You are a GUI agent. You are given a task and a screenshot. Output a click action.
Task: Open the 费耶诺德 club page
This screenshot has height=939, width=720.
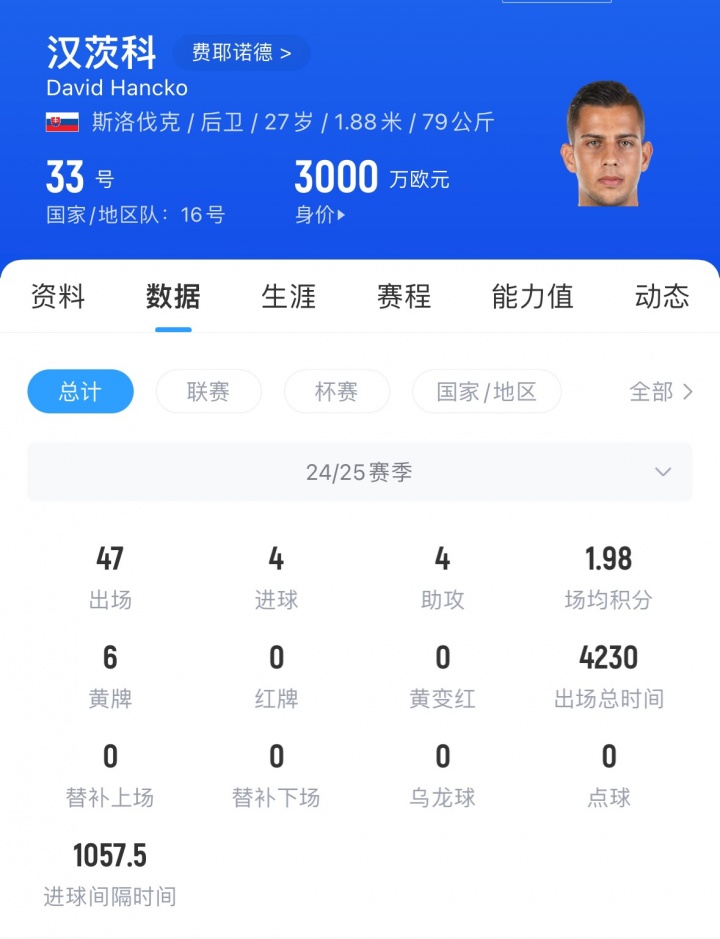[241, 53]
